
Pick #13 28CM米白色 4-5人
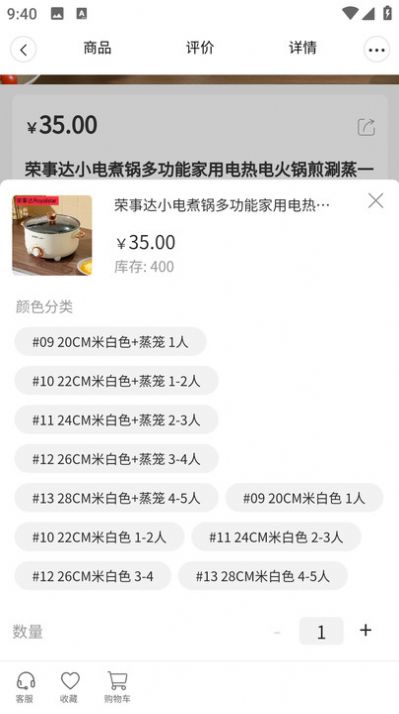(x=263, y=576)
